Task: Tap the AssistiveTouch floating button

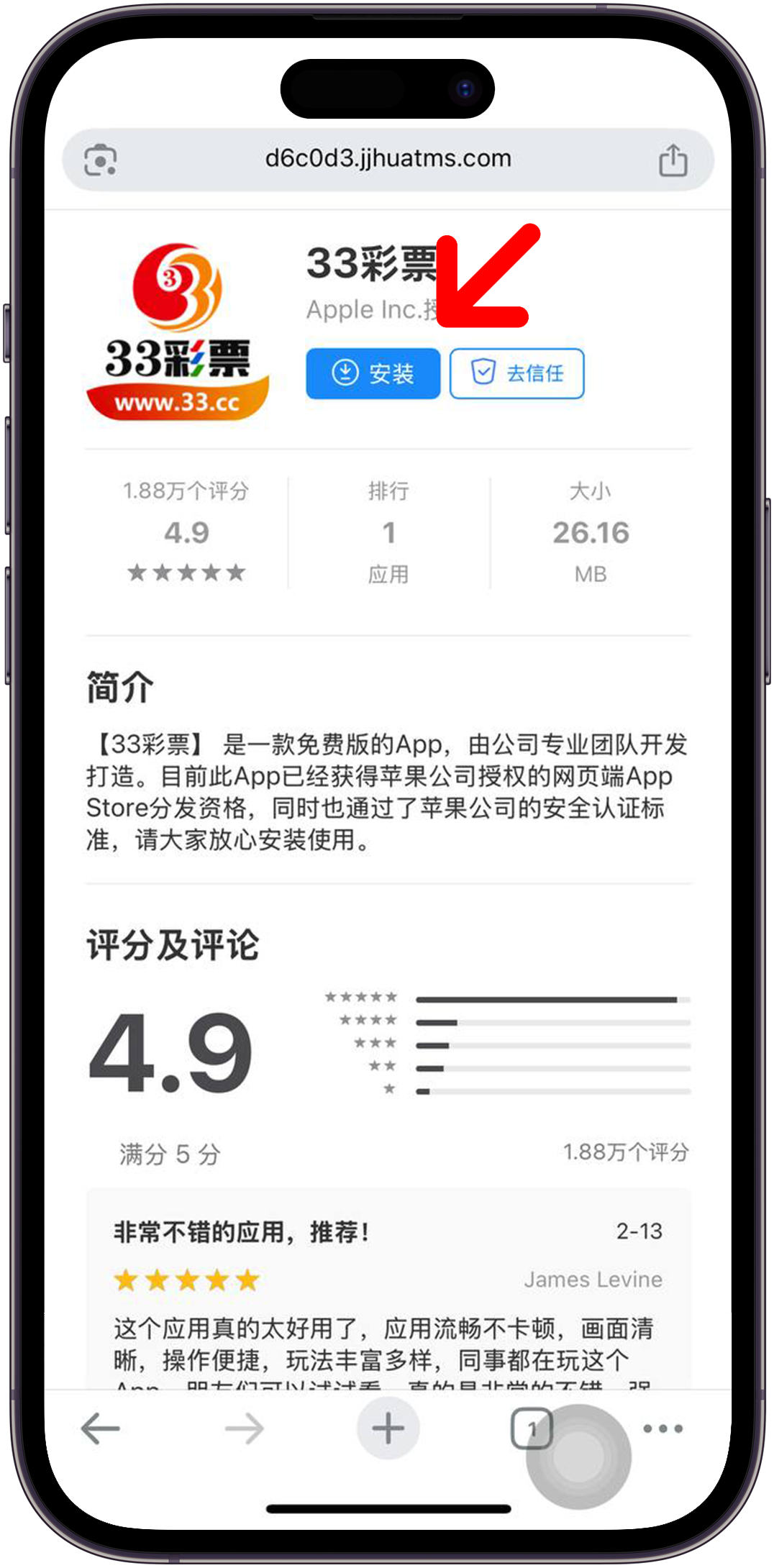Action: click(x=579, y=1457)
